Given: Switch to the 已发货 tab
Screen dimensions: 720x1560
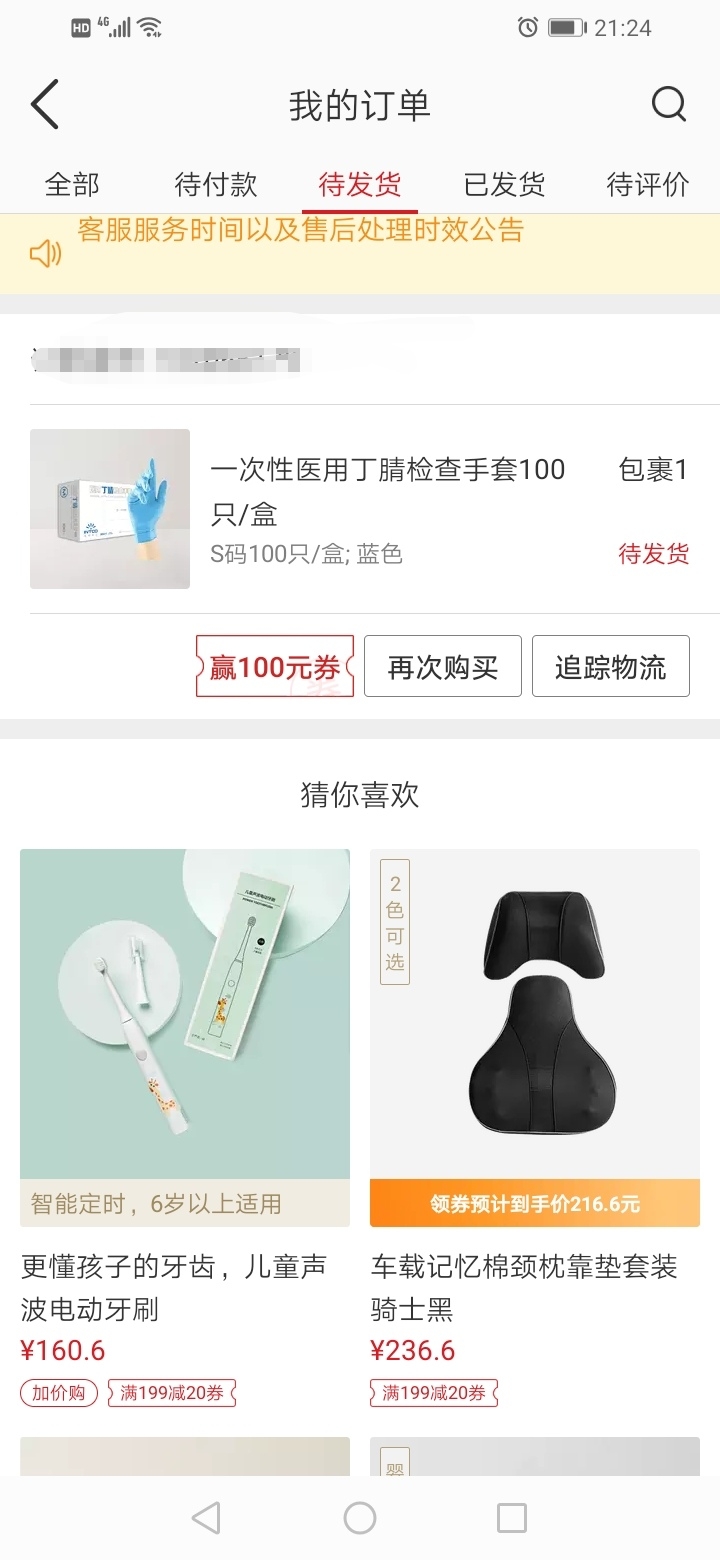Looking at the screenshot, I should [x=504, y=185].
